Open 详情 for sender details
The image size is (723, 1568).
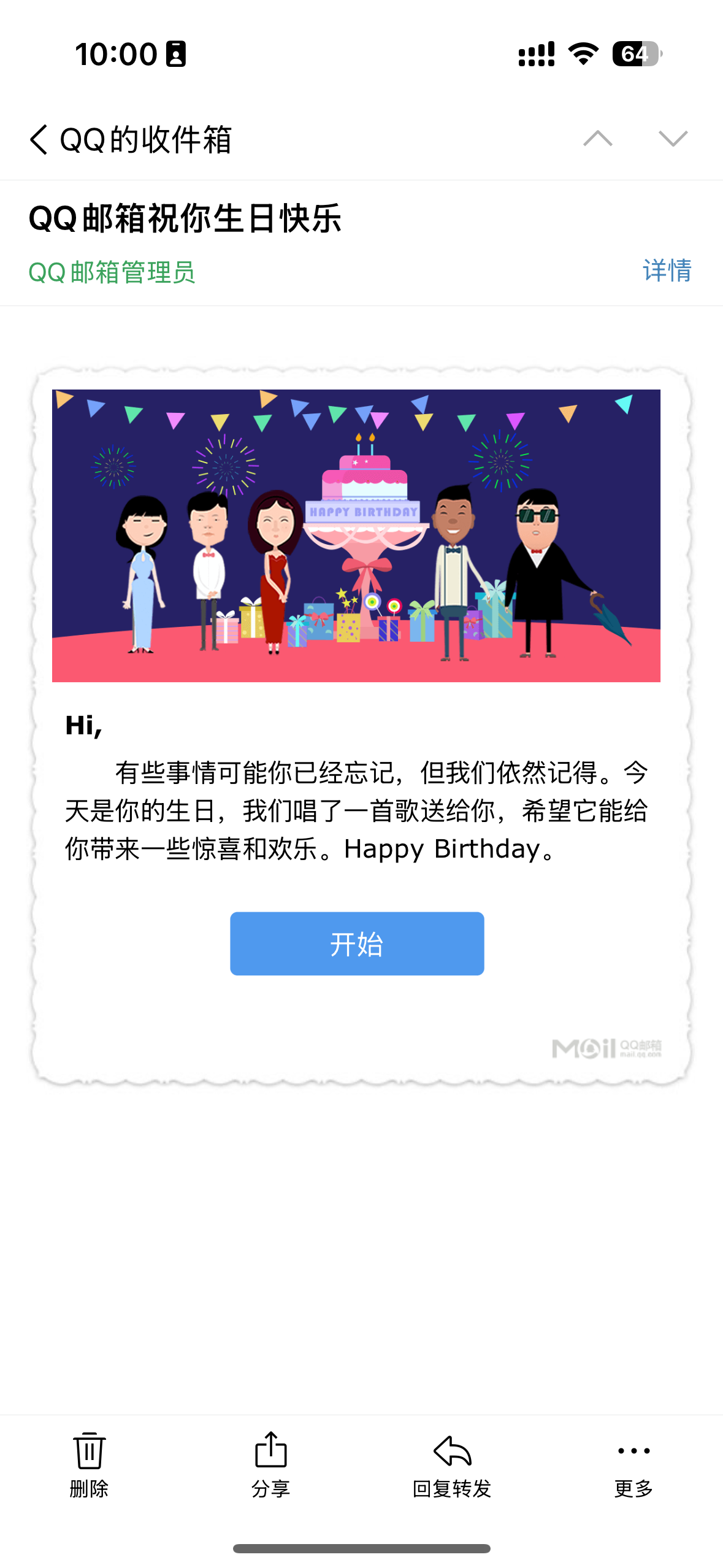click(667, 271)
